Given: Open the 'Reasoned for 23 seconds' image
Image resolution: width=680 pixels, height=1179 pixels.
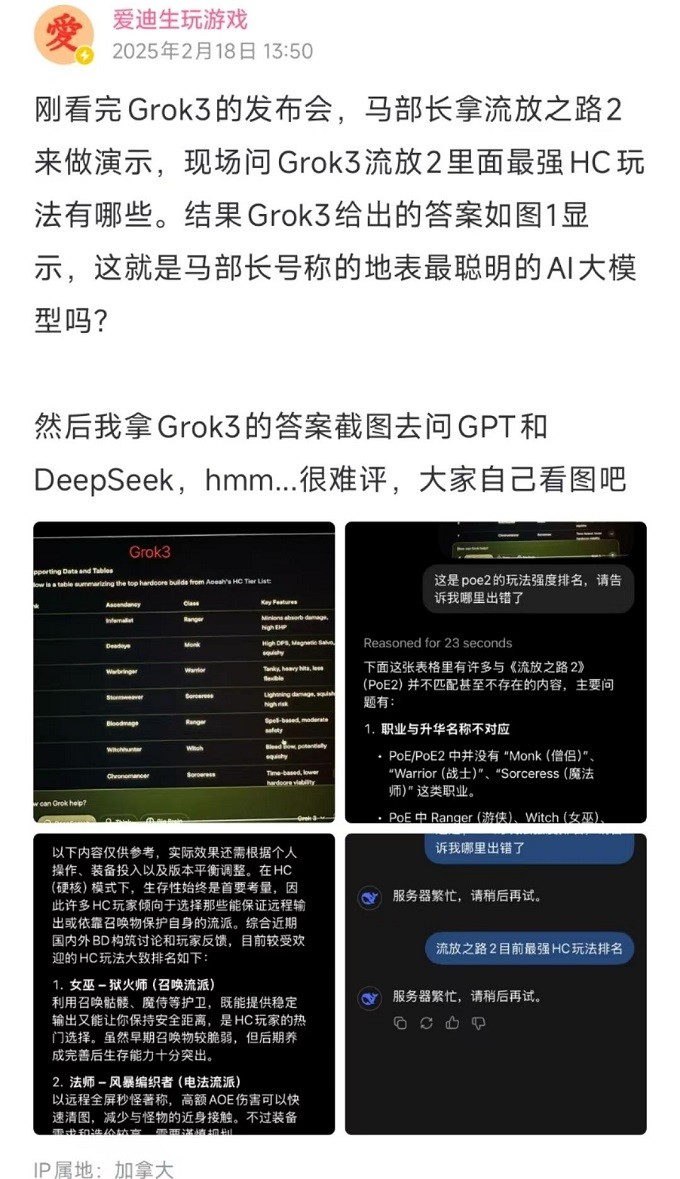Looking at the screenshot, I should point(495,672).
